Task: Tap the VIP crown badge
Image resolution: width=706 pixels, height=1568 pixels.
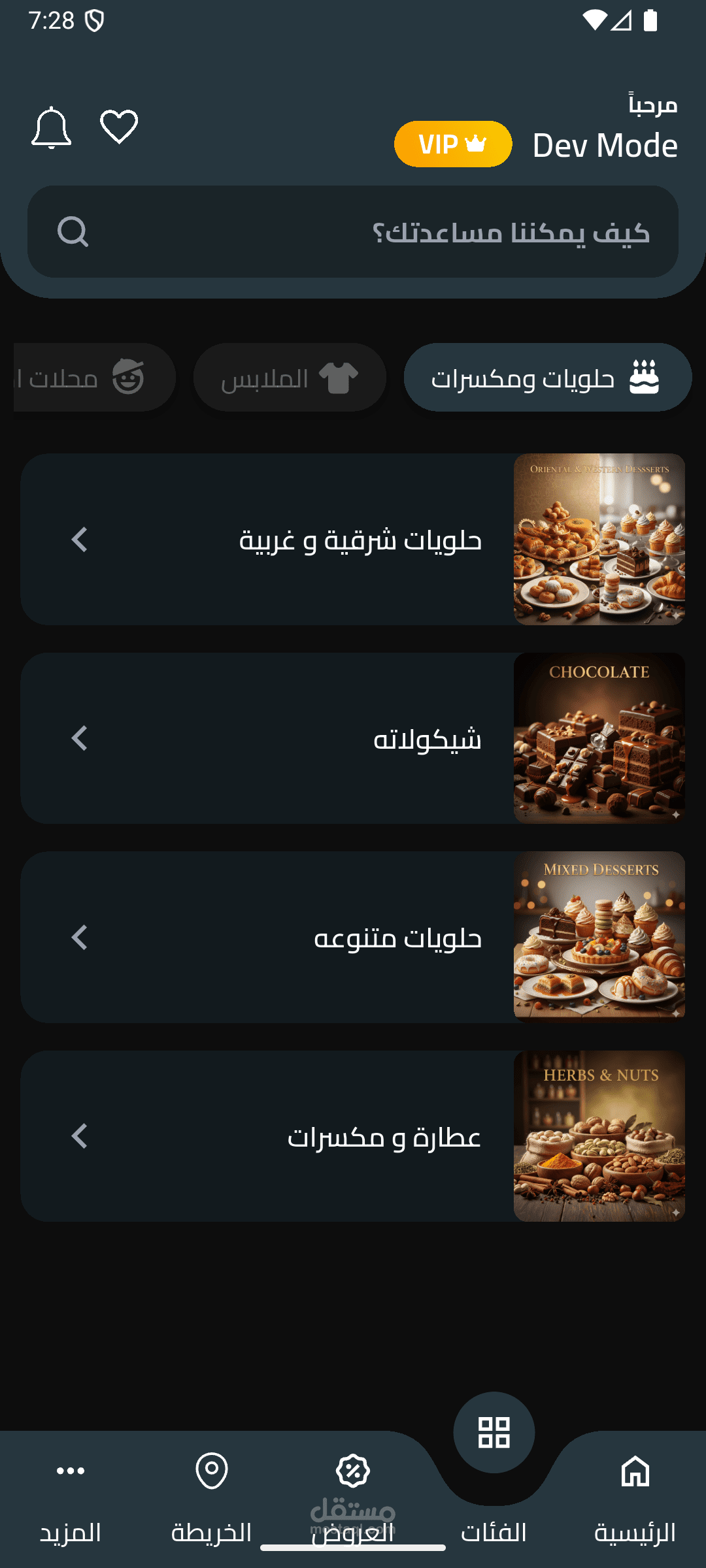Action: pos(453,144)
